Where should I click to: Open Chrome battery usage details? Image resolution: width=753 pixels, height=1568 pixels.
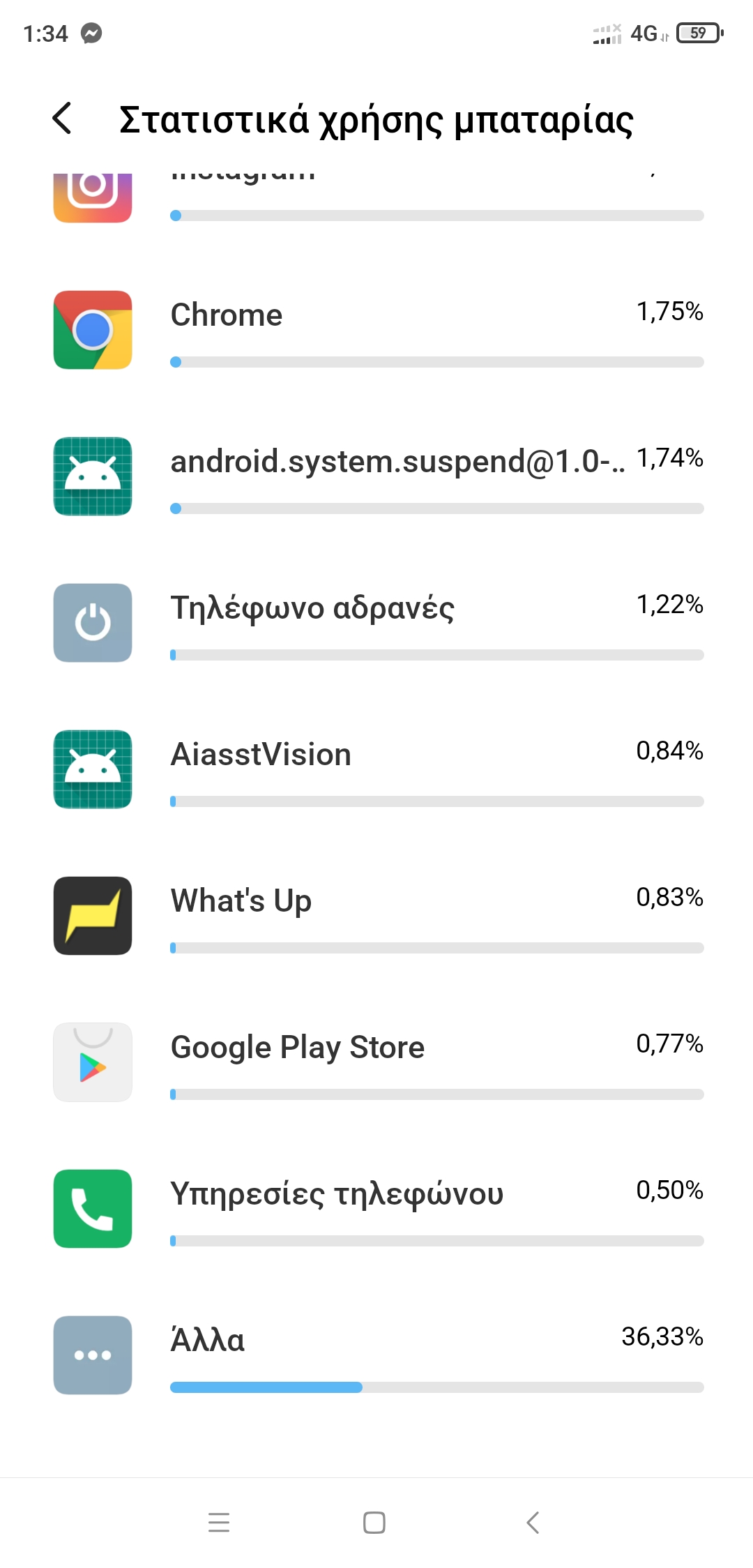(376, 331)
